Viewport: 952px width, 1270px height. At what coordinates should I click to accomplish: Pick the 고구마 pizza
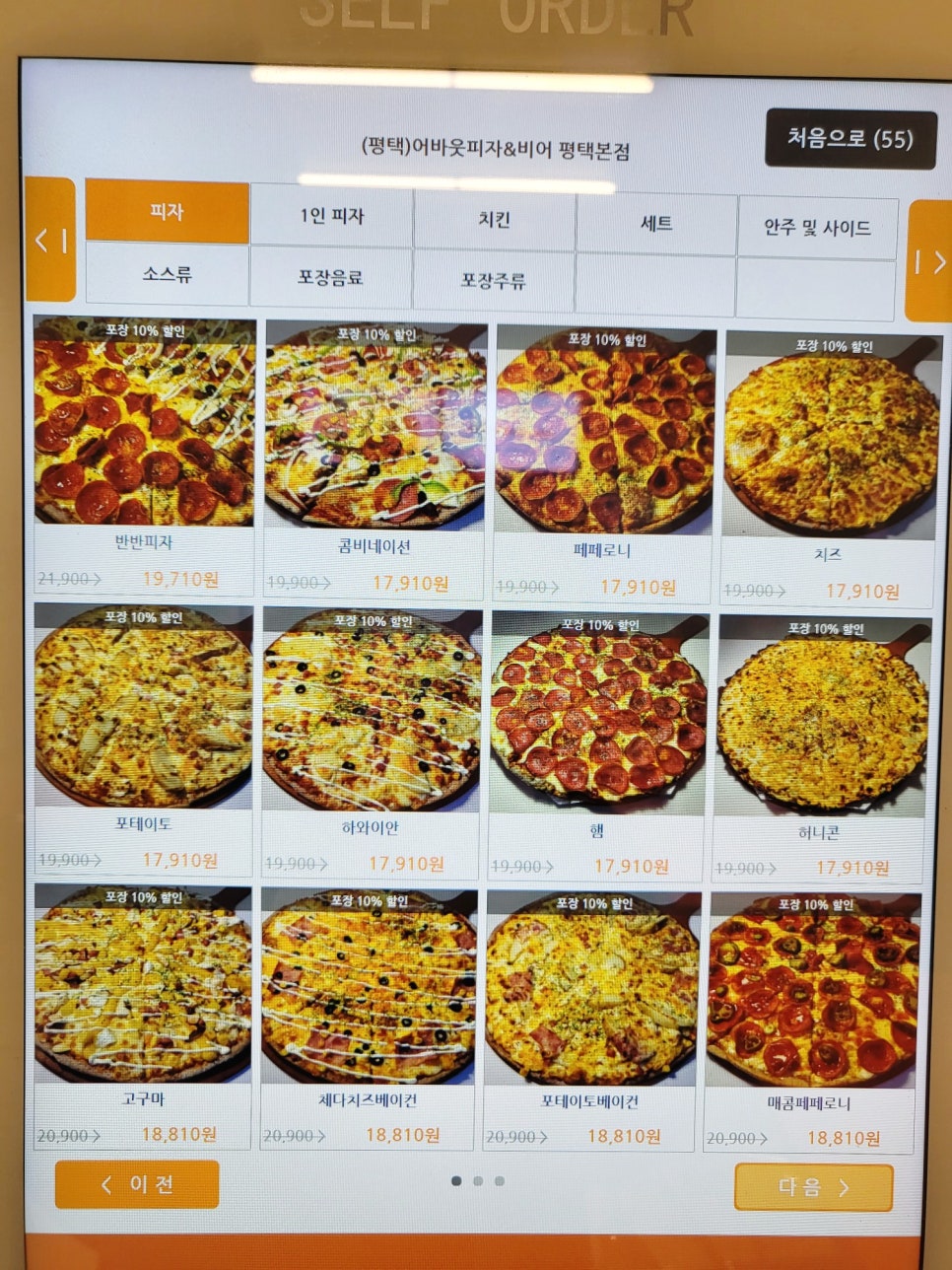(143, 984)
